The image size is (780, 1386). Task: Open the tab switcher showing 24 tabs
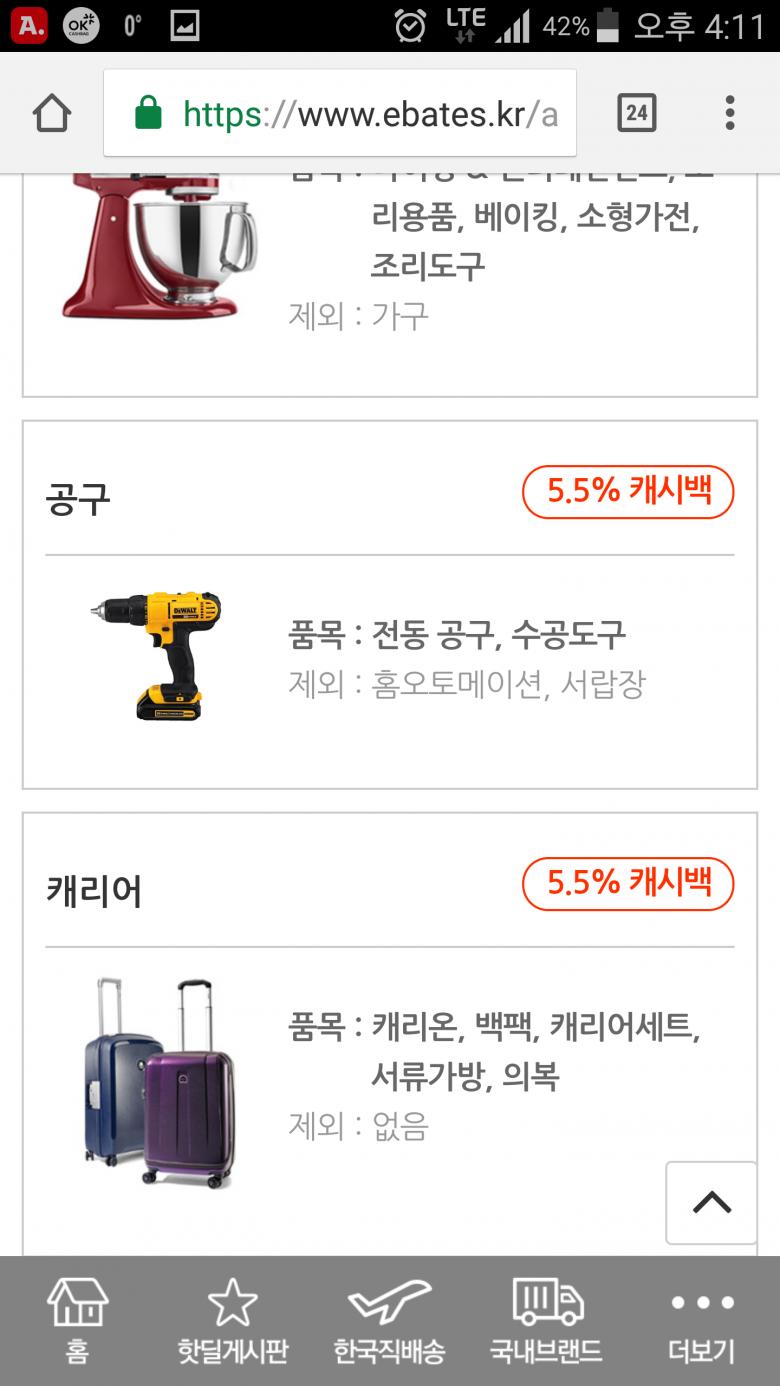tap(636, 113)
